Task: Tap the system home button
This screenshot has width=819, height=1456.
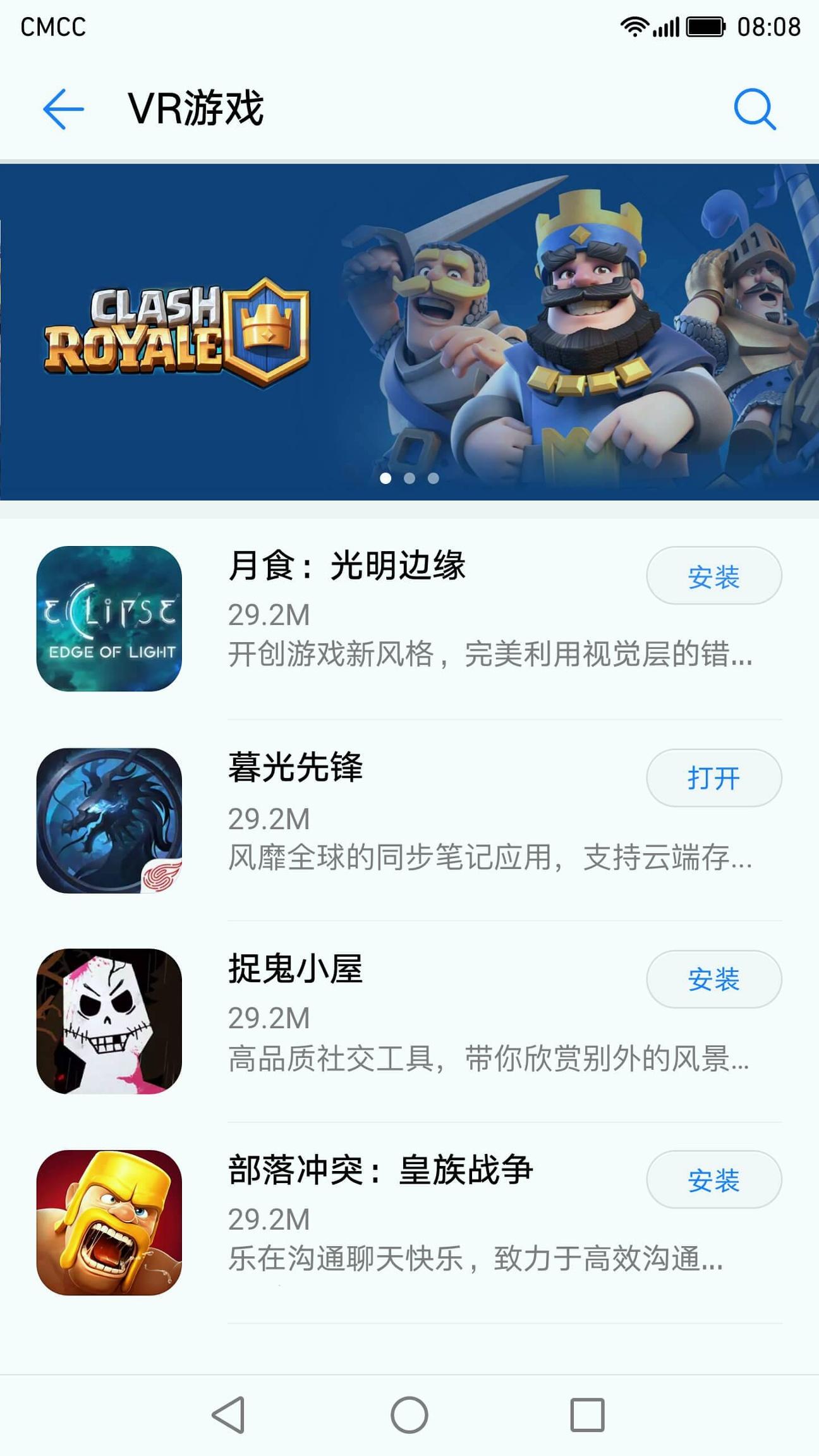Action: (x=409, y=1415)
